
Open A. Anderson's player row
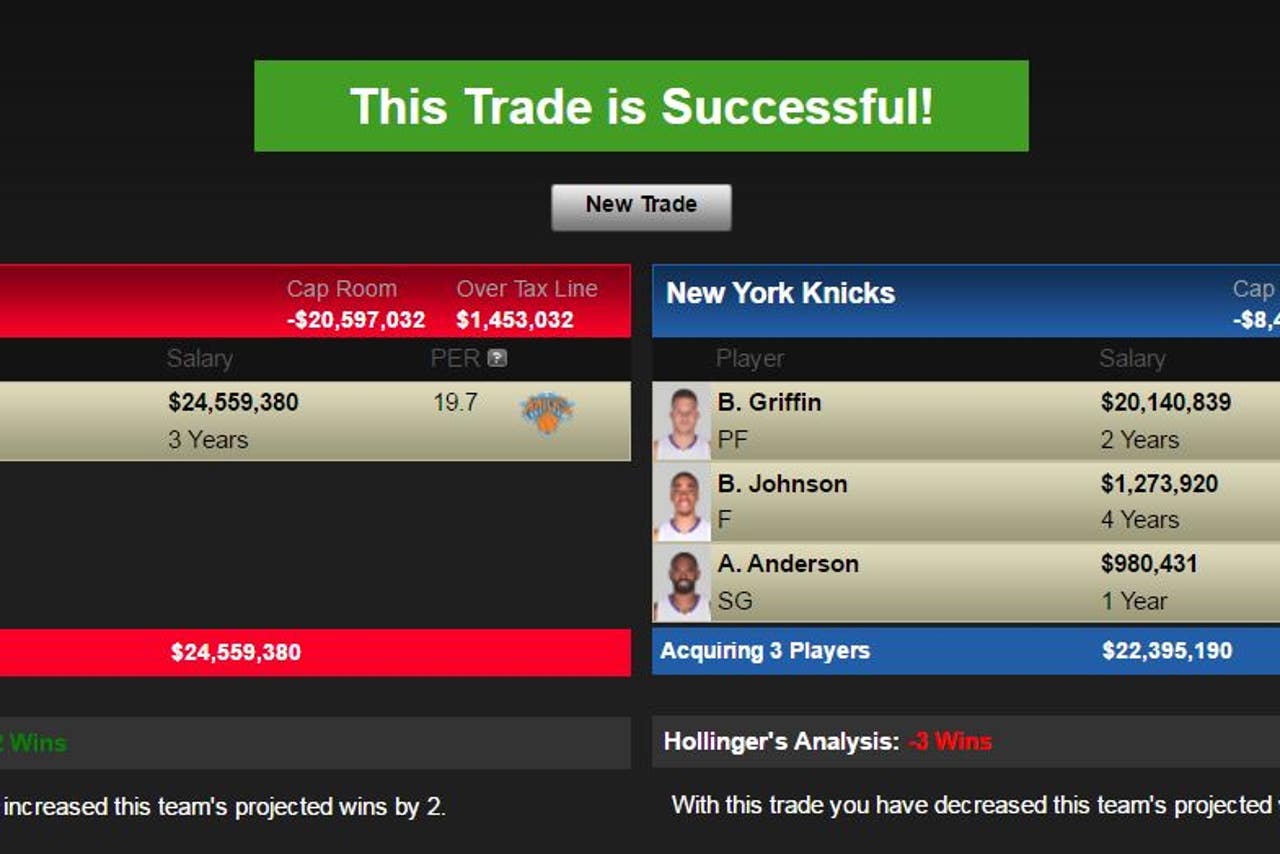click(x=787, y=564)
